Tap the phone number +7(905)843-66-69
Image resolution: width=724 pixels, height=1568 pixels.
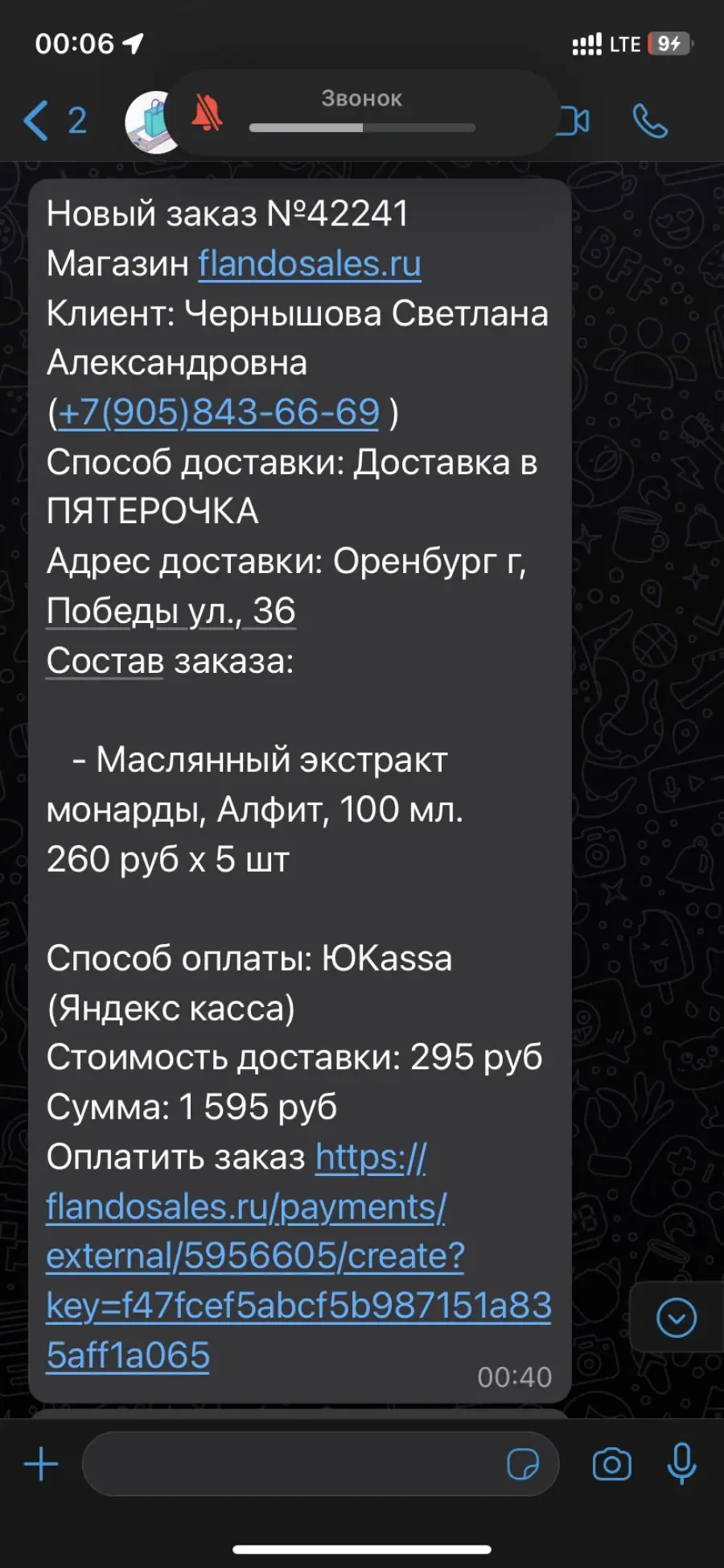pos(218,412)
